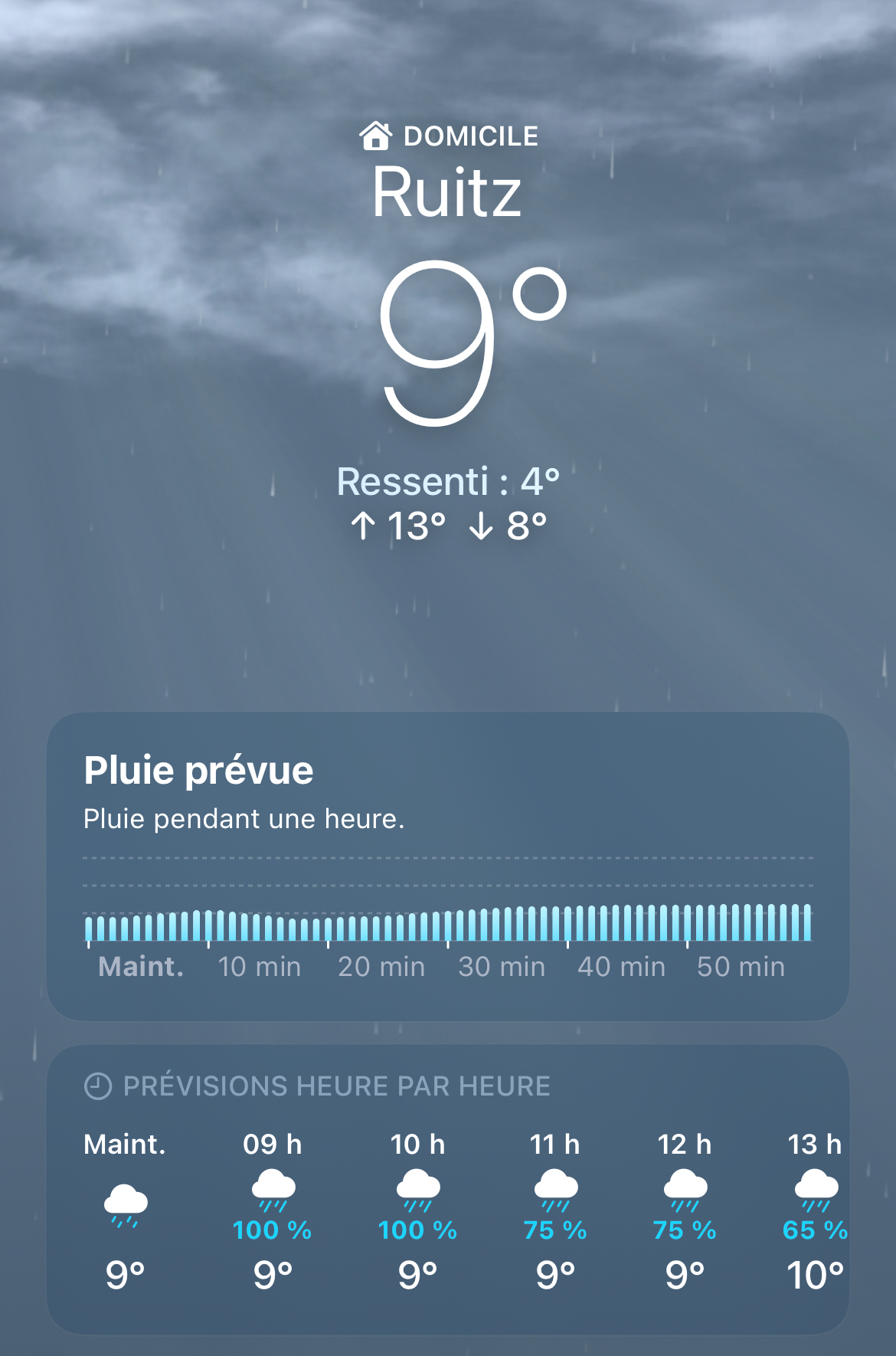
Task: Open the Pluie prévue rain card
Action: [x=448, y=866]
